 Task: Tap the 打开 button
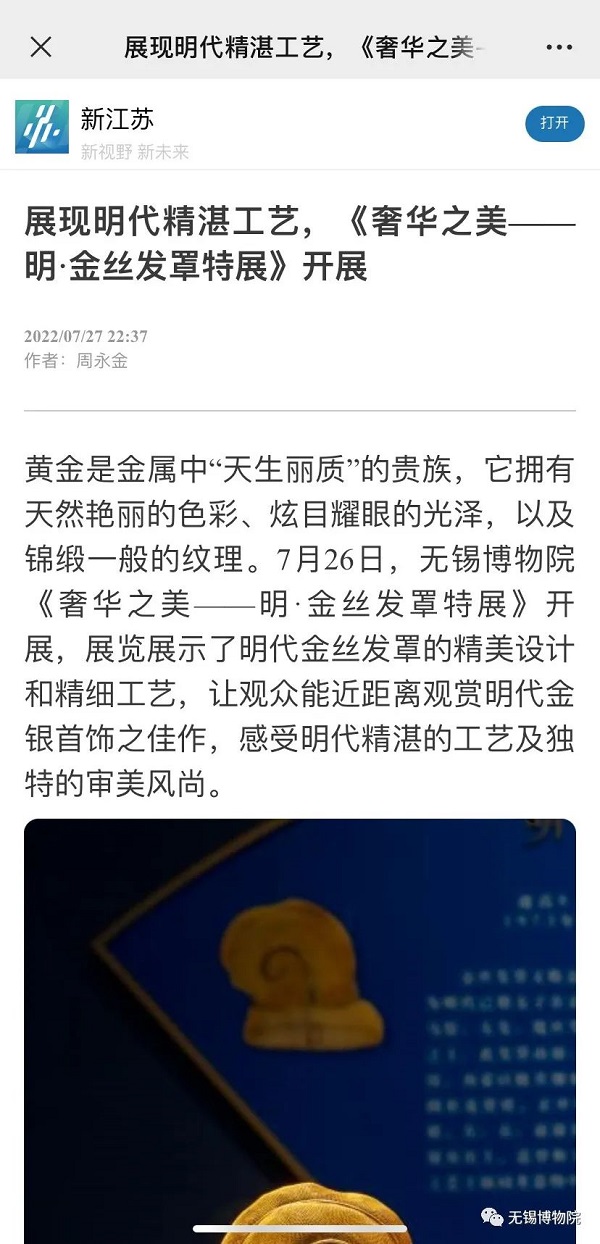tap(554, 123)
